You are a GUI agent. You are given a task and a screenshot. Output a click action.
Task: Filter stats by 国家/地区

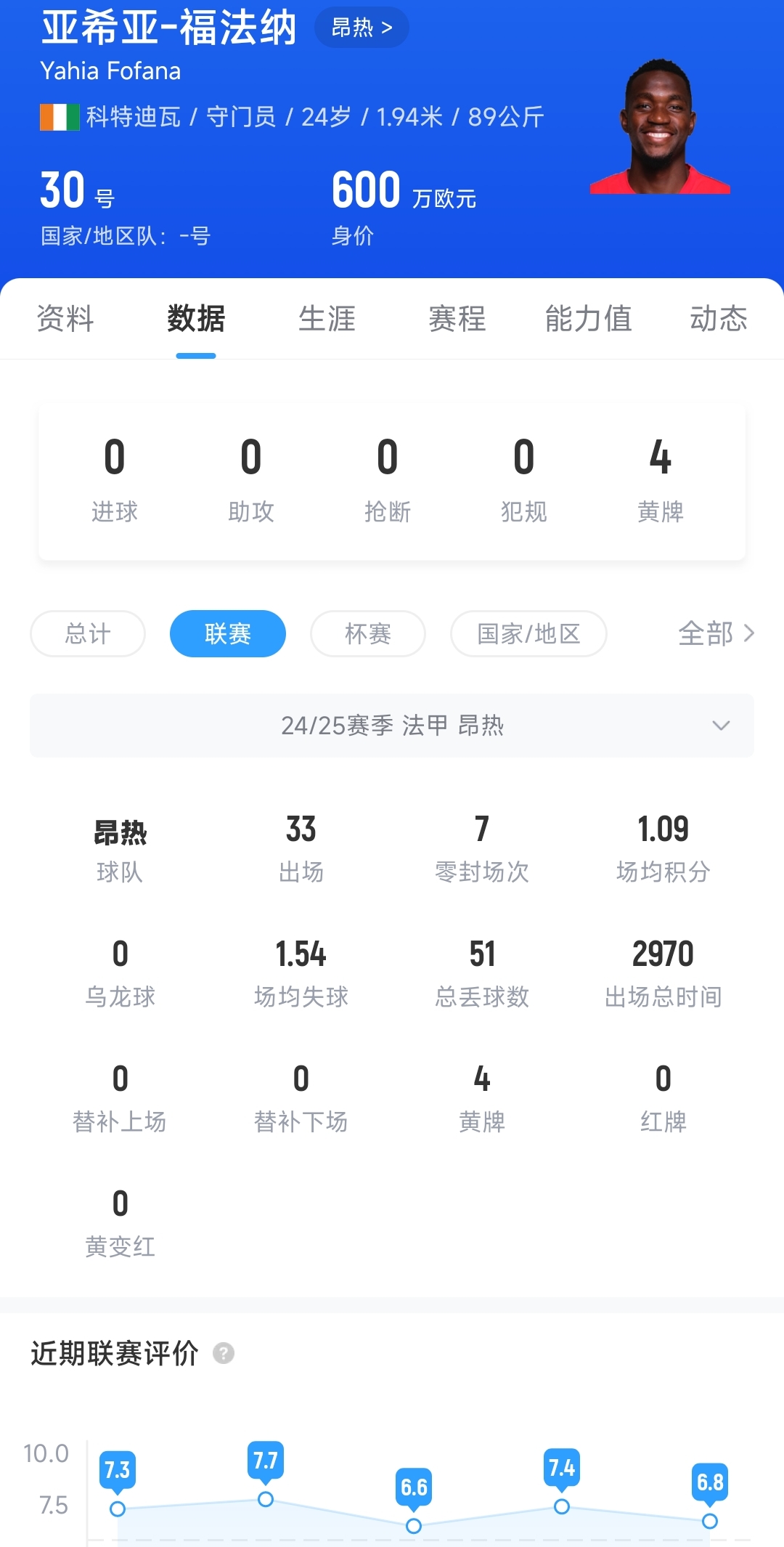(528, 633)
